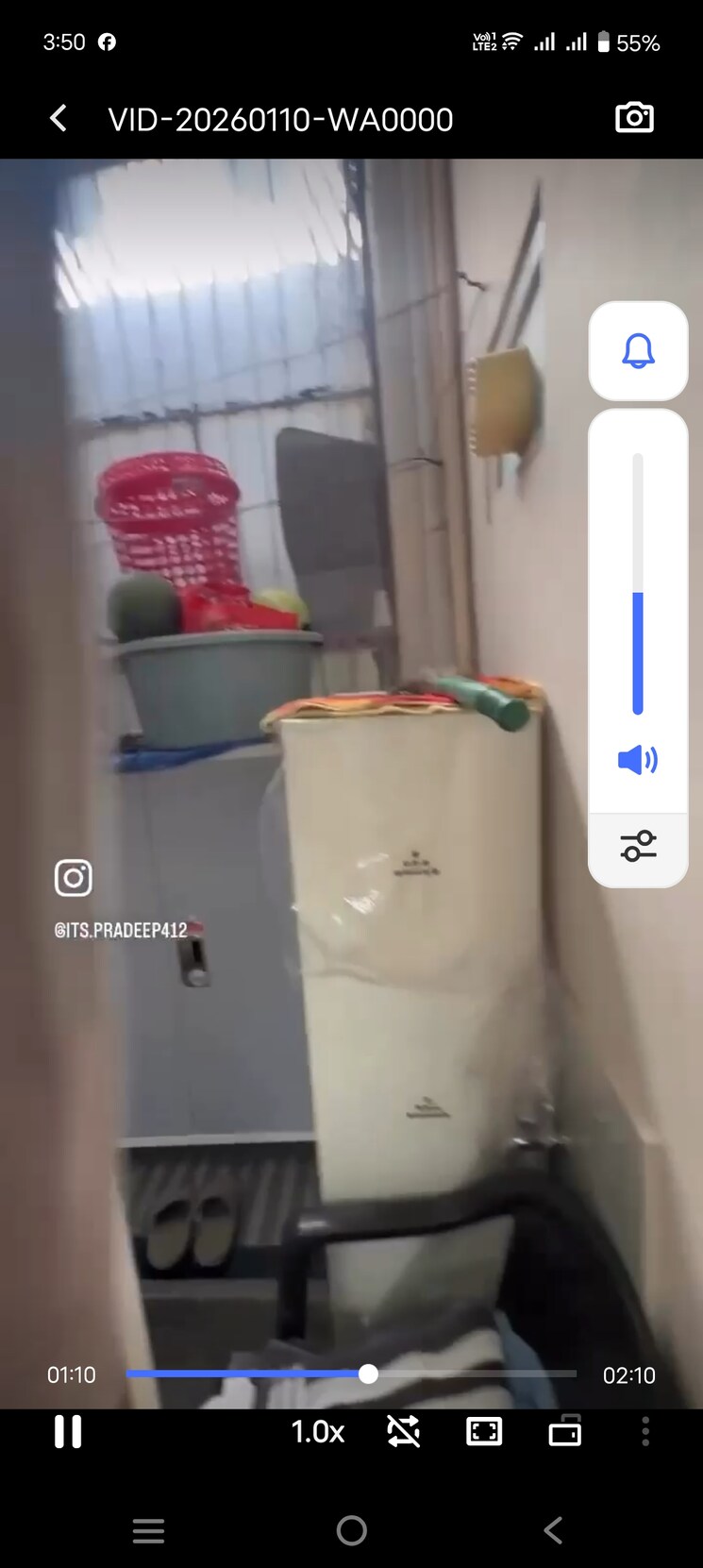
Task: Open recent apps from the navigation bar
Action: [x=148, y=1530]
